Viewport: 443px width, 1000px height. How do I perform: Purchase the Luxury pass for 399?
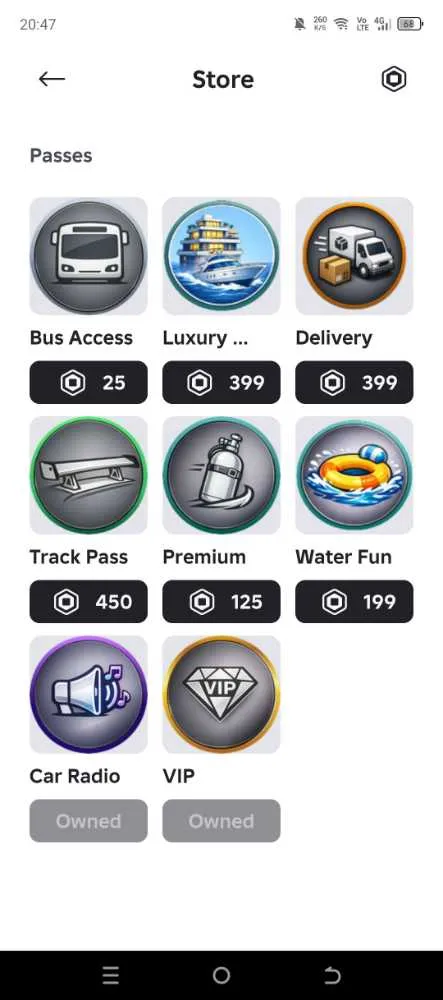pos(221,383)
